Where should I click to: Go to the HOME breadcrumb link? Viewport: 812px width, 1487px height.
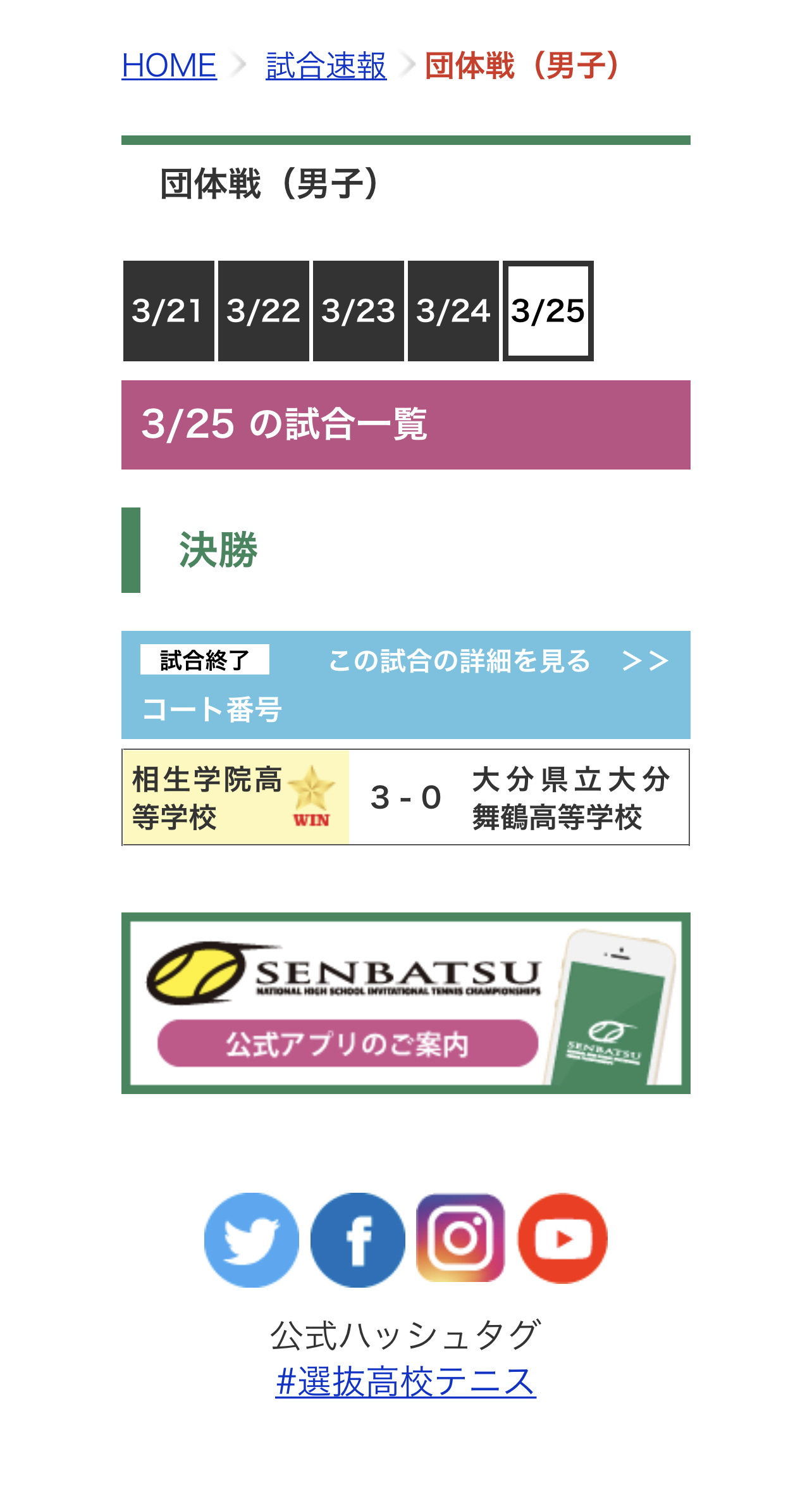[x=169, y=66]
